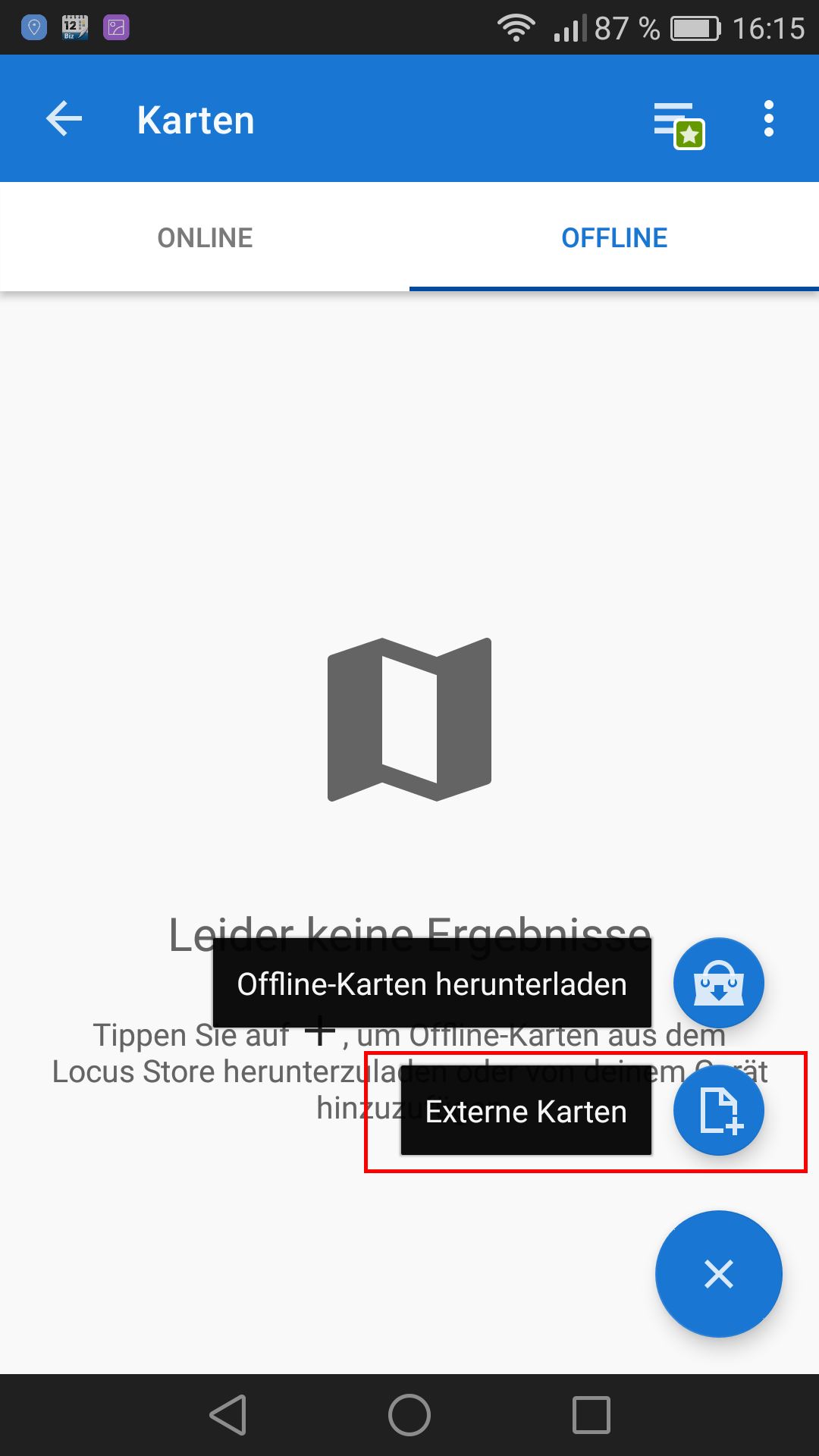Tap Offline-Karten herunterladen store button
The width and height of the screenshot is (819, 1456).
pos(718,983)
